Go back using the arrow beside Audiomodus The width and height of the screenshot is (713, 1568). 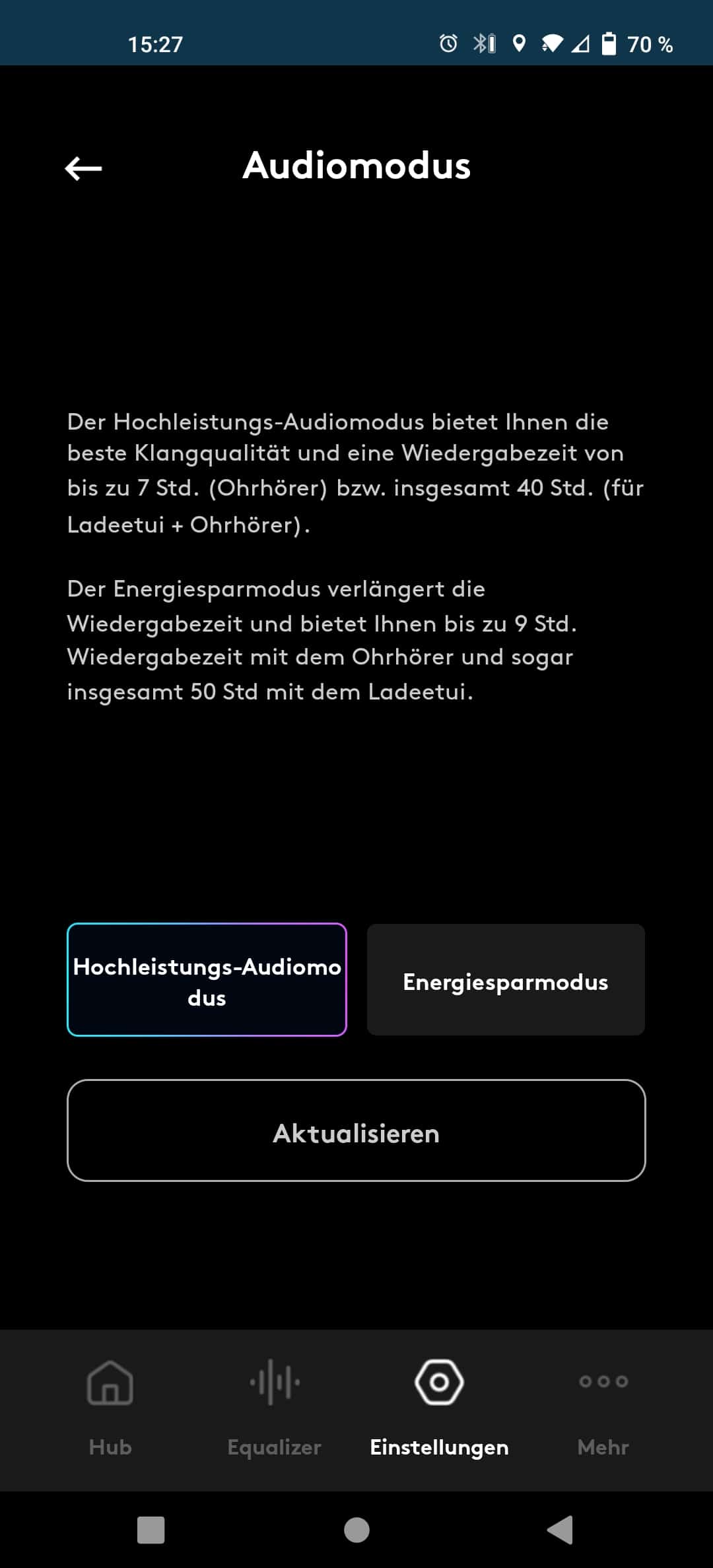[83, 168]
